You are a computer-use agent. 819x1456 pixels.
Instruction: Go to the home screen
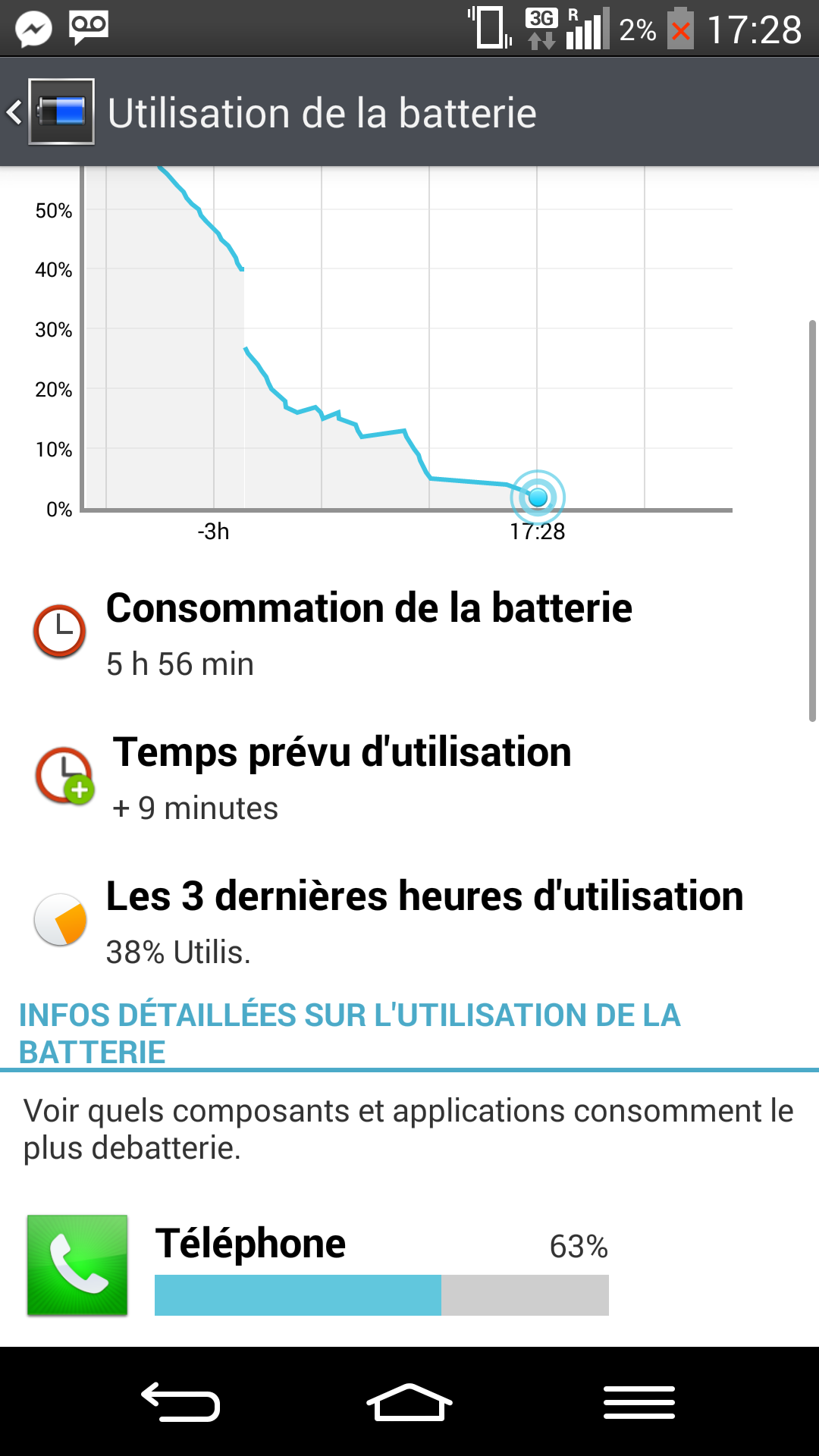[x=409, y=1401]
